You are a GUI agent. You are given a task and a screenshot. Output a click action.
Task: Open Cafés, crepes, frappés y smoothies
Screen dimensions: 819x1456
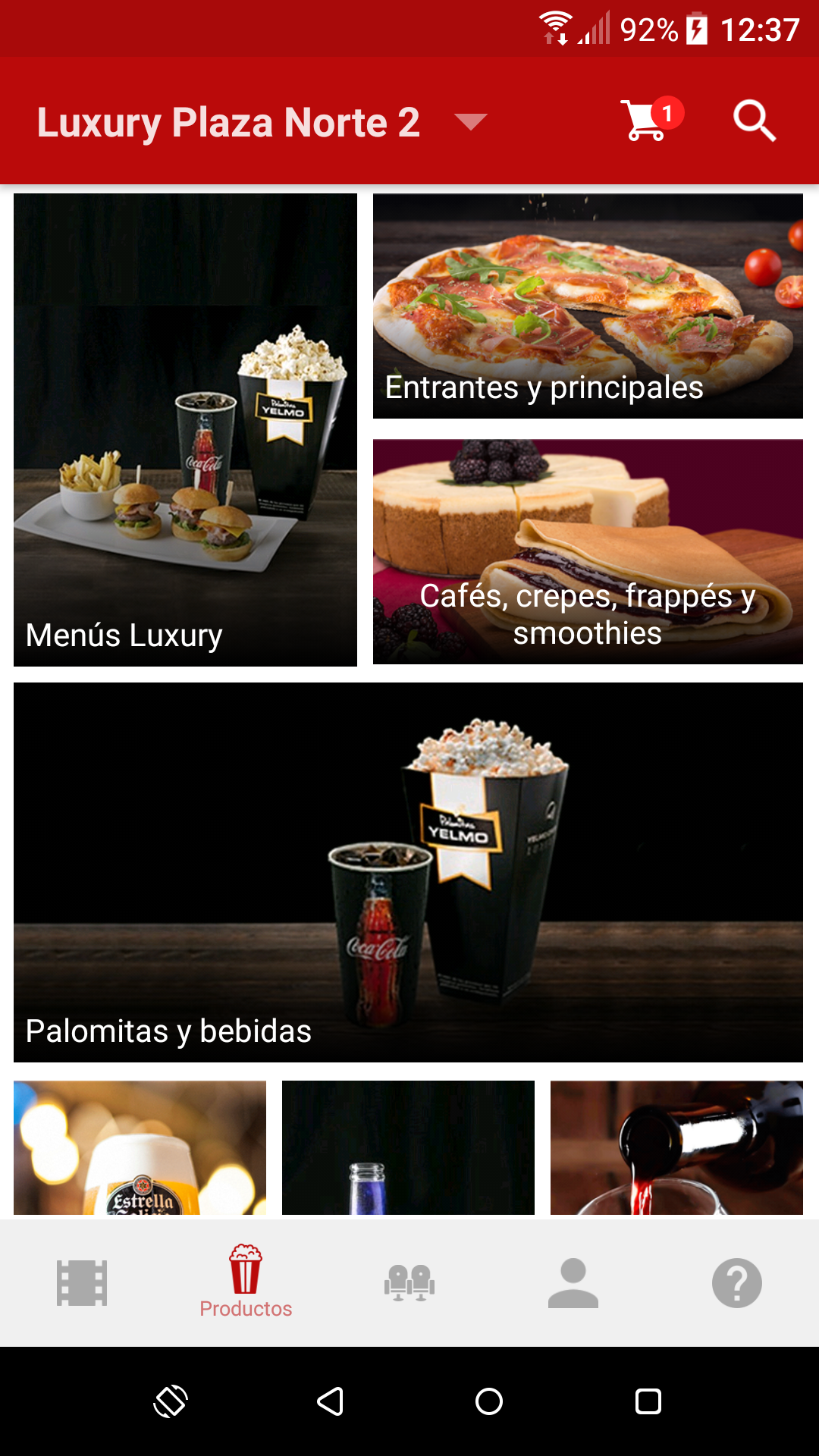click(x=588, y=551)
